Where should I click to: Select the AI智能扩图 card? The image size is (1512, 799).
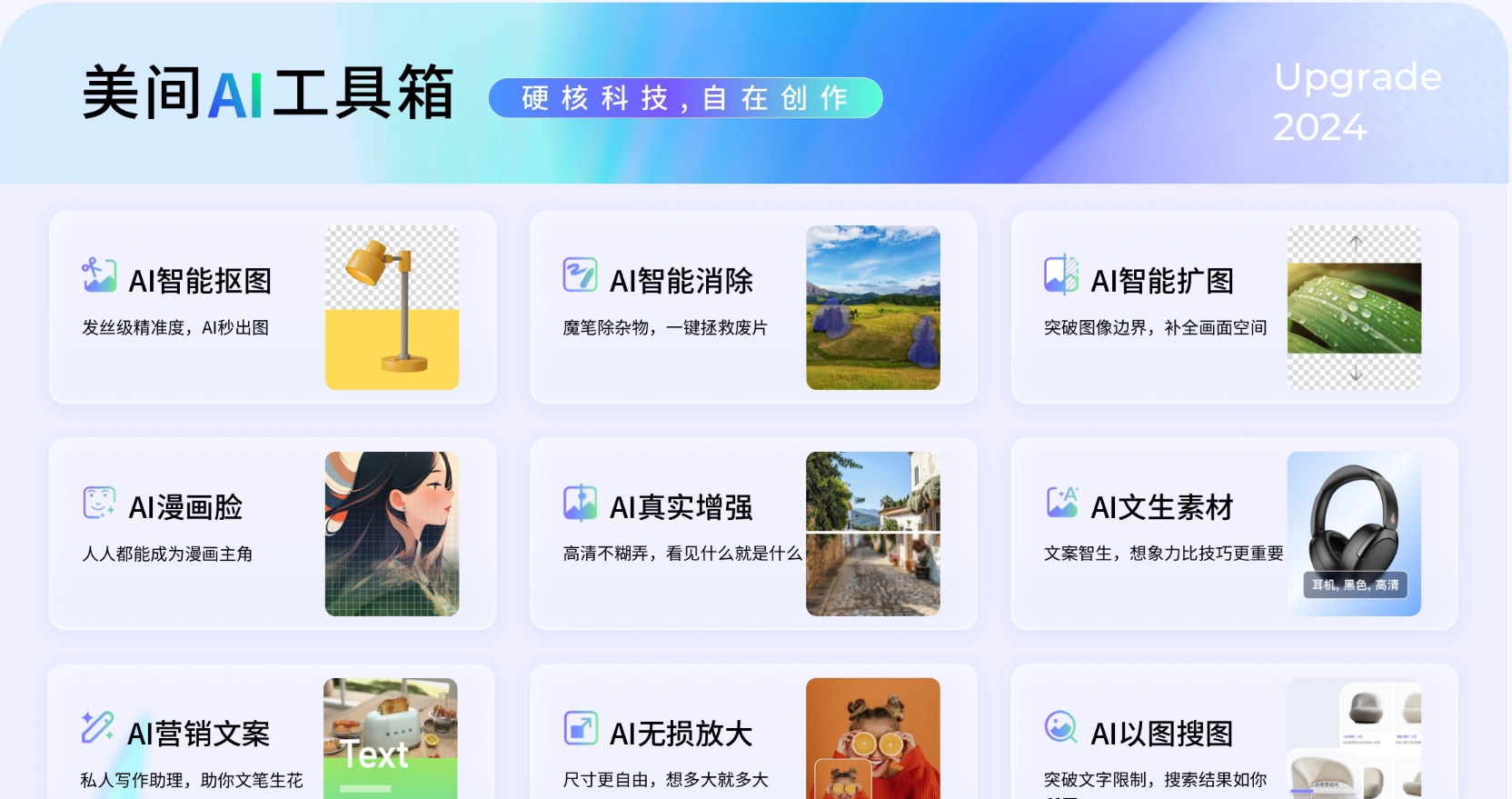[1162, 281]
